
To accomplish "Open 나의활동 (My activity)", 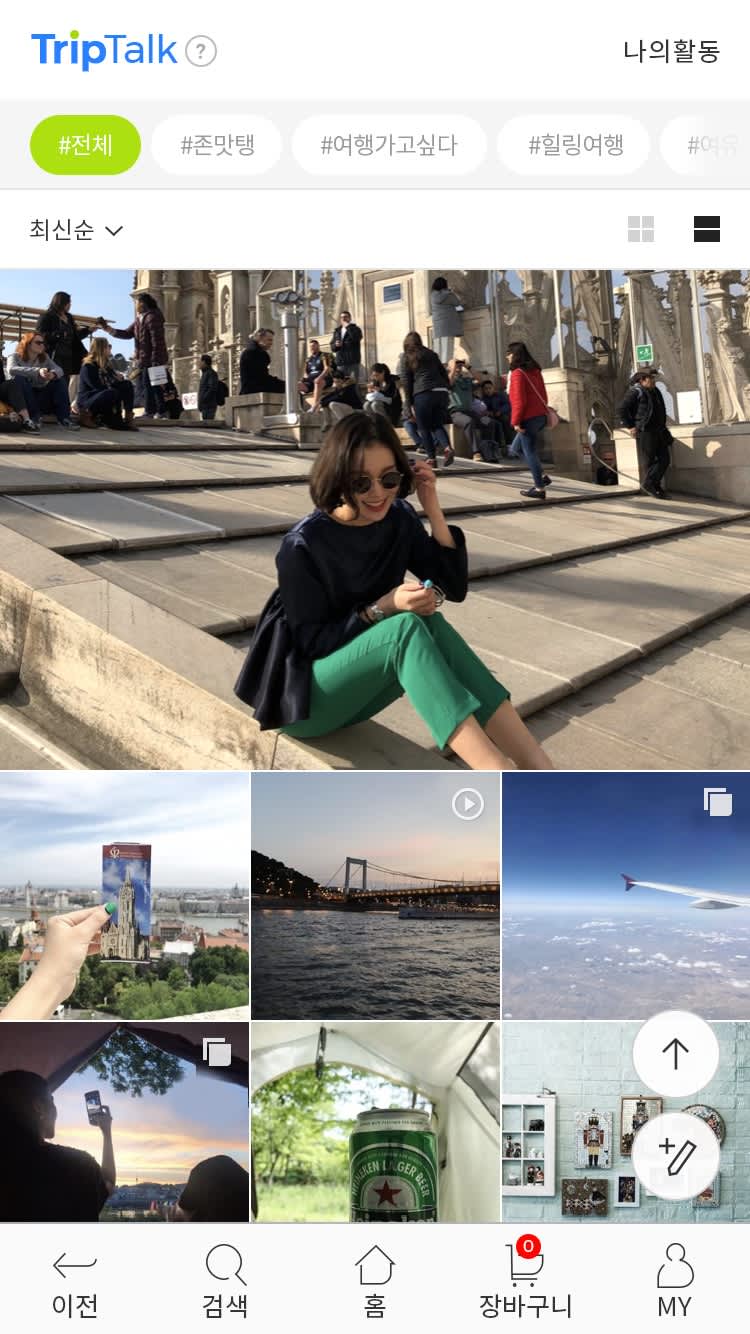I will pos(671,51).
